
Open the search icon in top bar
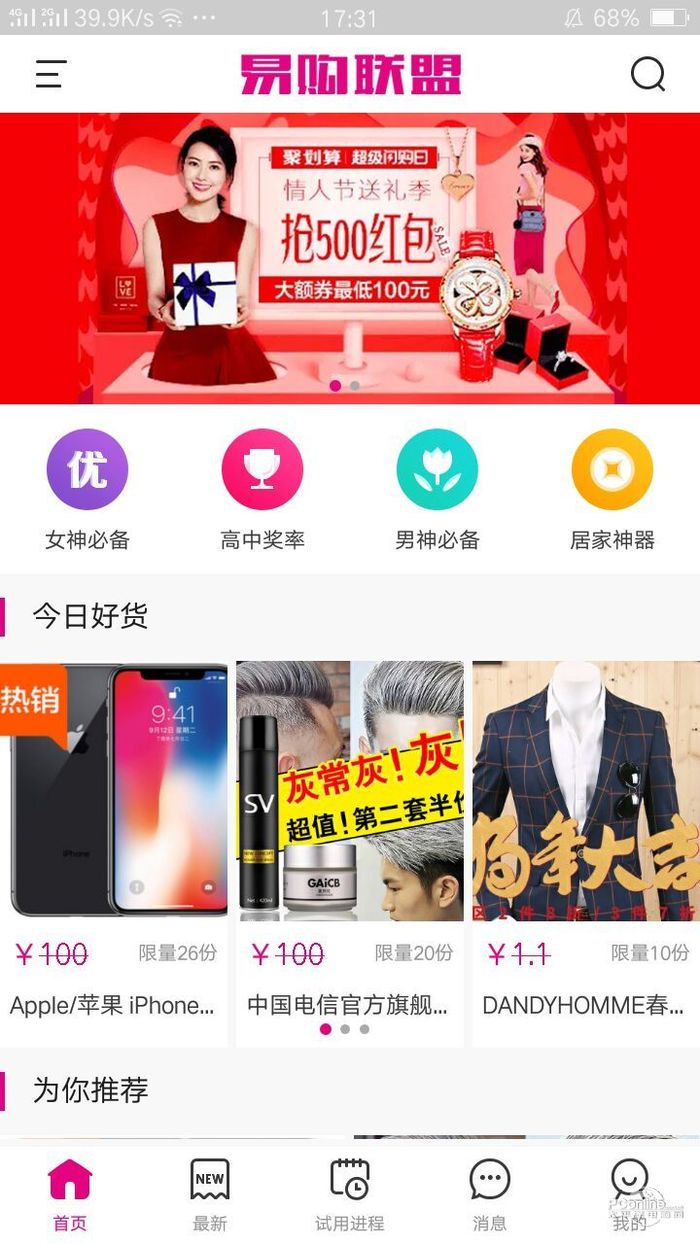[x=647, y=74]
